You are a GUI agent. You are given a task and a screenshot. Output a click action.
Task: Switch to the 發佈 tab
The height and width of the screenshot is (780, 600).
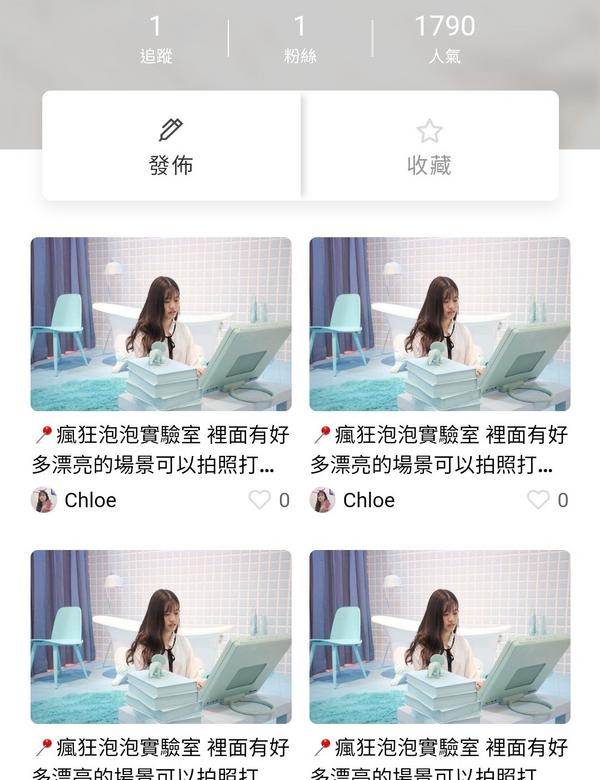click(171, 146)
